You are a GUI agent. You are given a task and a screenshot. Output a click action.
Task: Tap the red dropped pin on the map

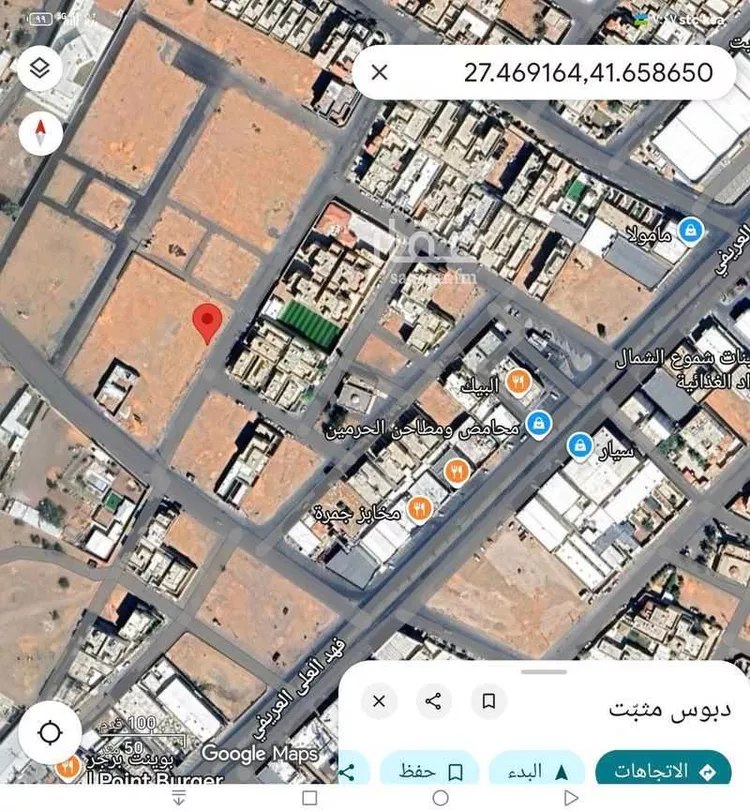(206, 322)
